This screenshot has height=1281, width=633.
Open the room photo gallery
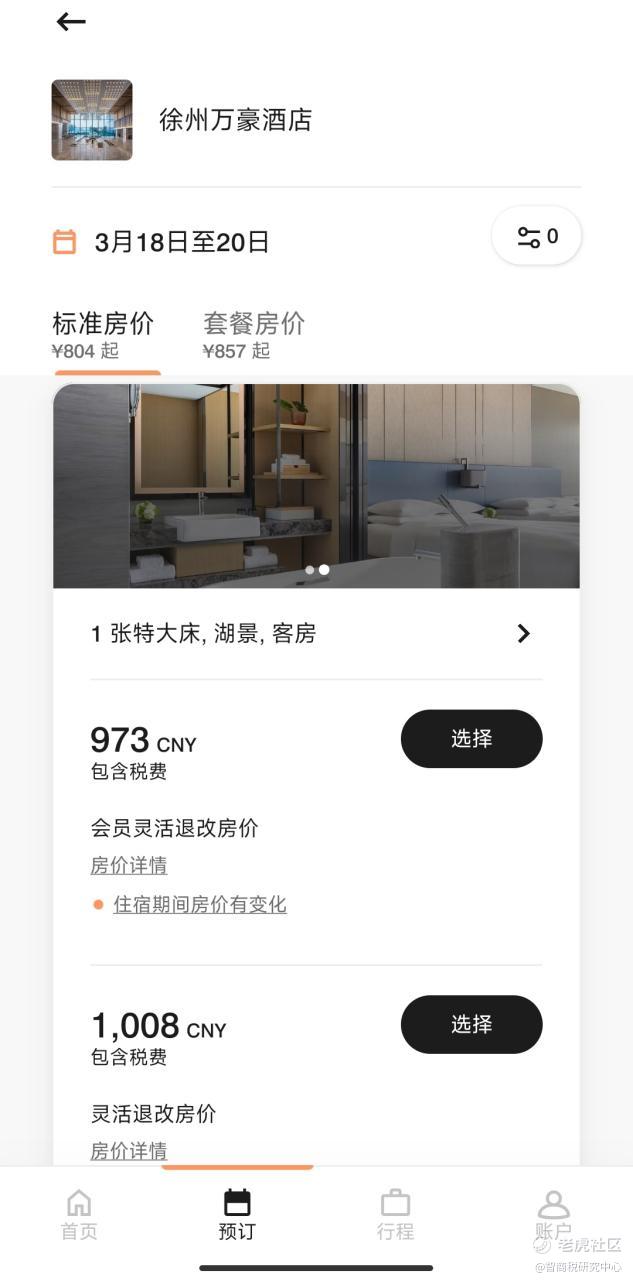(316, 485)
